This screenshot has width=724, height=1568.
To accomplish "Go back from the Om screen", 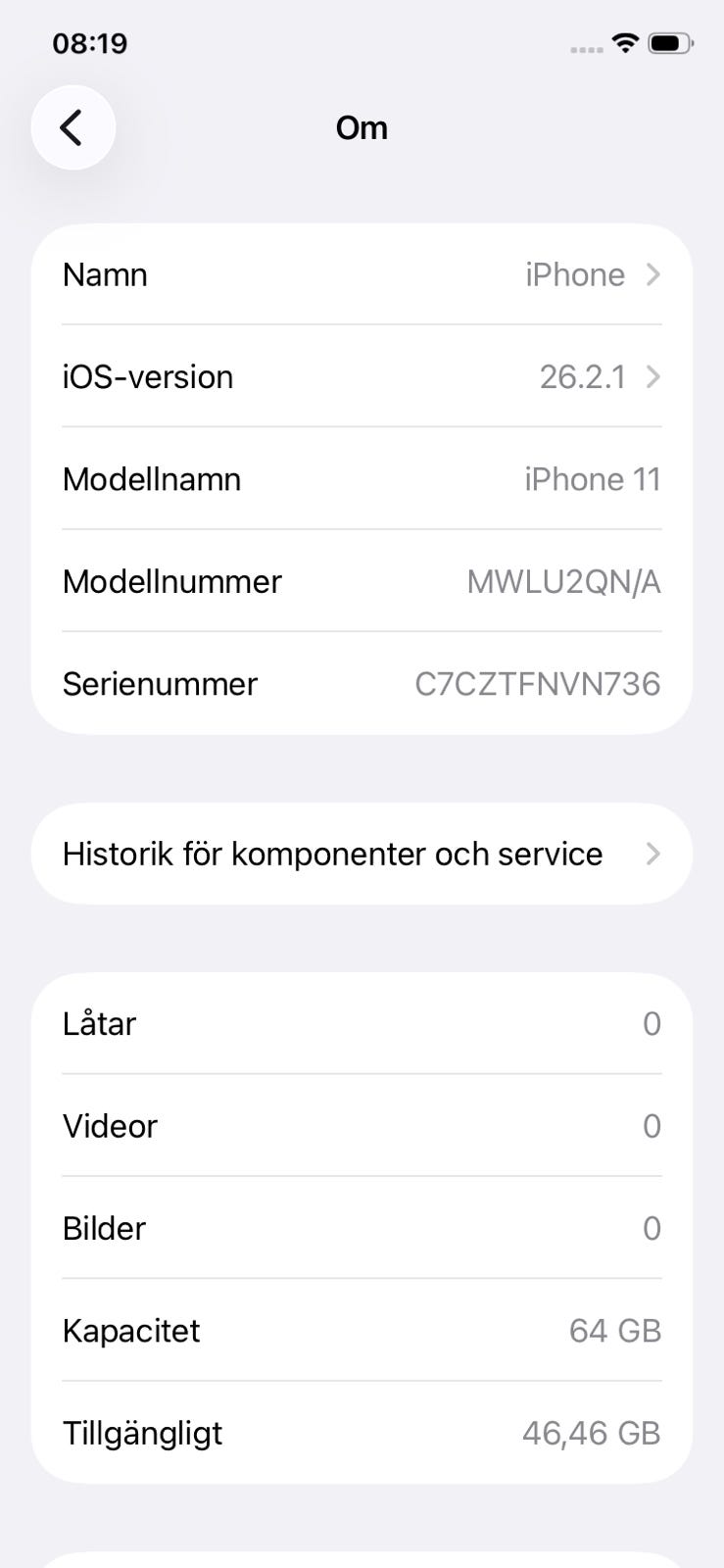I will pos(73,127).
